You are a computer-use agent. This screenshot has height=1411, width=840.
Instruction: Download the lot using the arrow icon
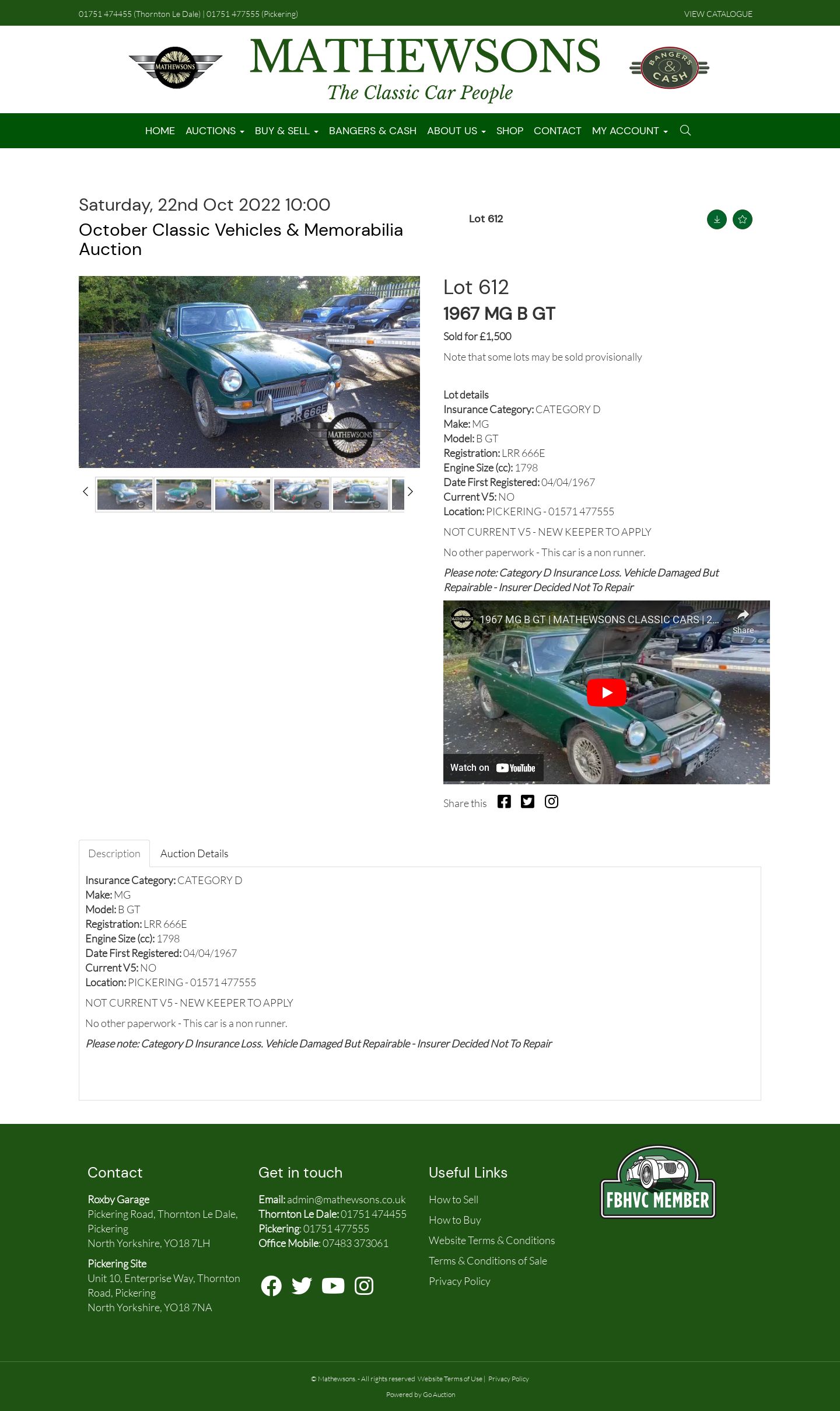click(x=716, y=219)
